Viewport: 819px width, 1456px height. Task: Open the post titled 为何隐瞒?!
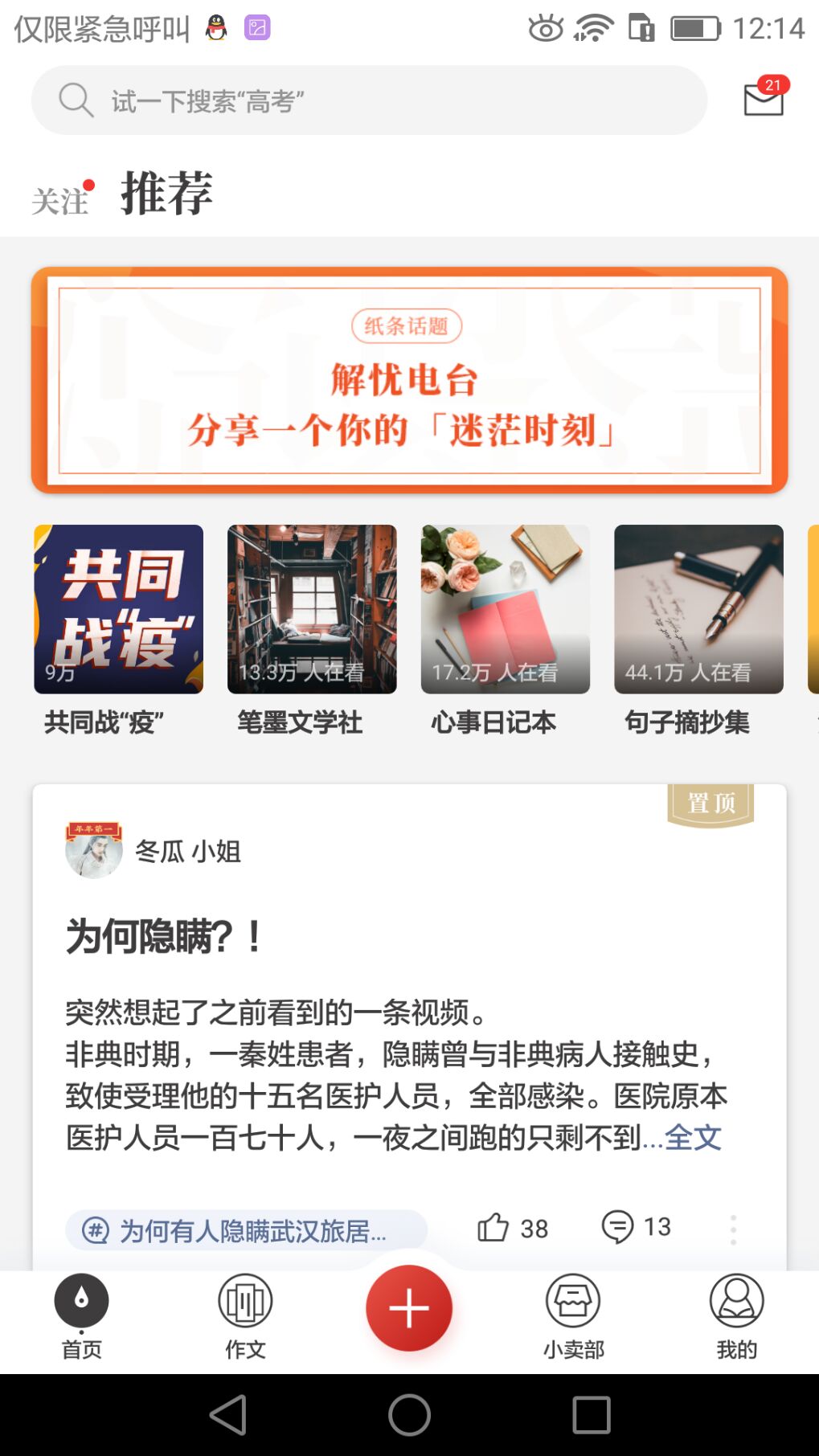click(164, 936)
